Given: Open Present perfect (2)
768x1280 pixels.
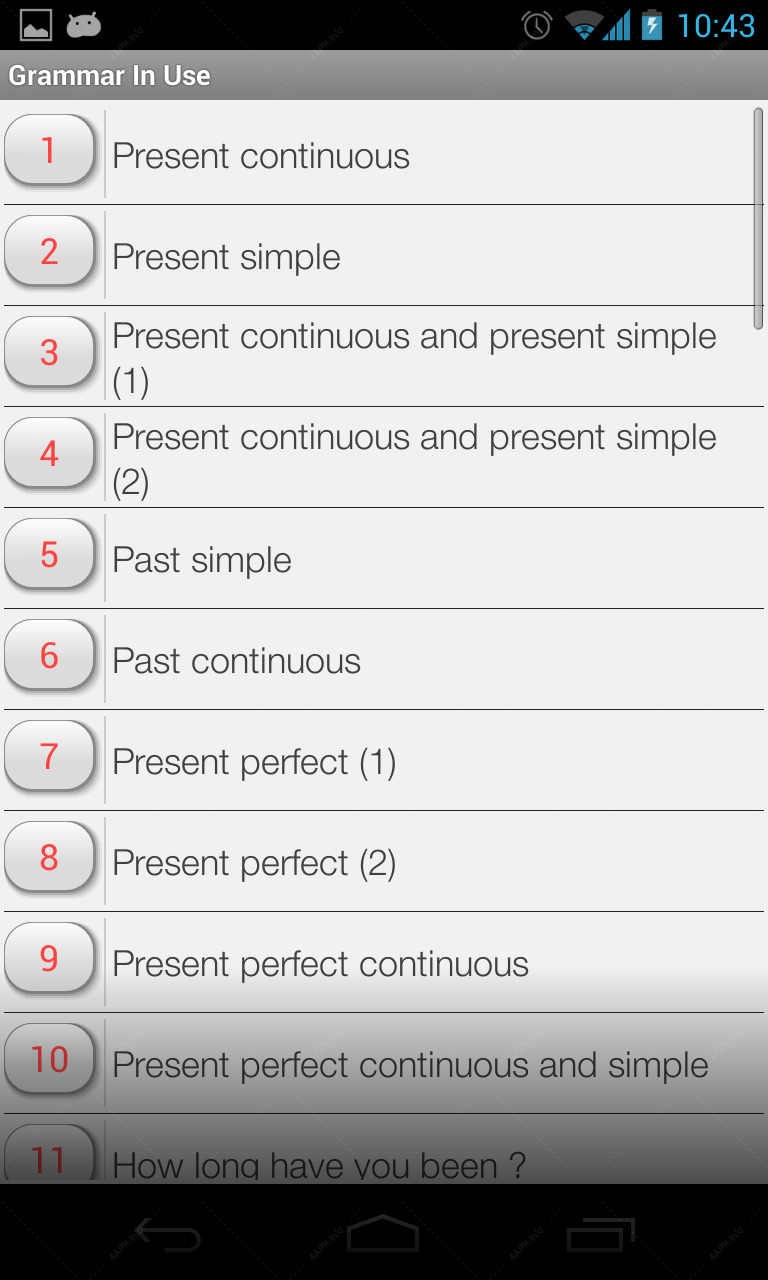Looking at the screenshot, I should (x=384, y=861).
